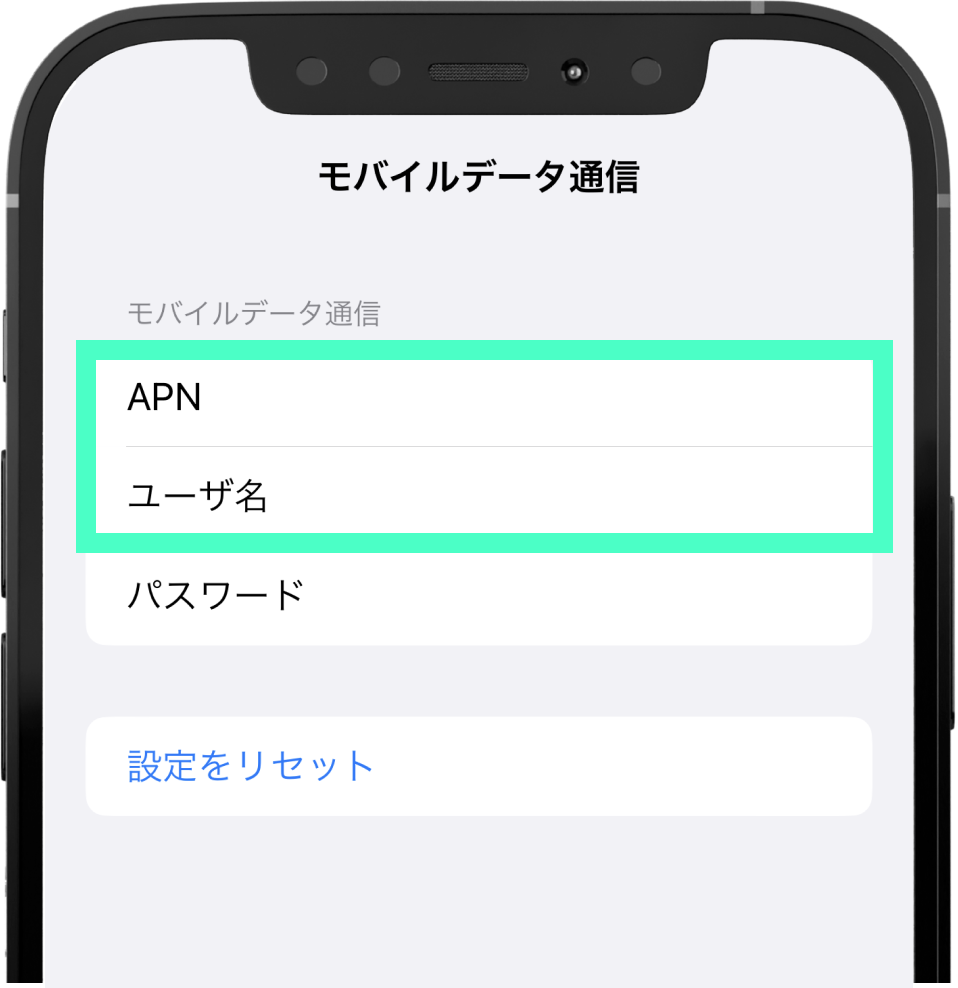Select the ユーザ名 username field

tap(480, 496)
